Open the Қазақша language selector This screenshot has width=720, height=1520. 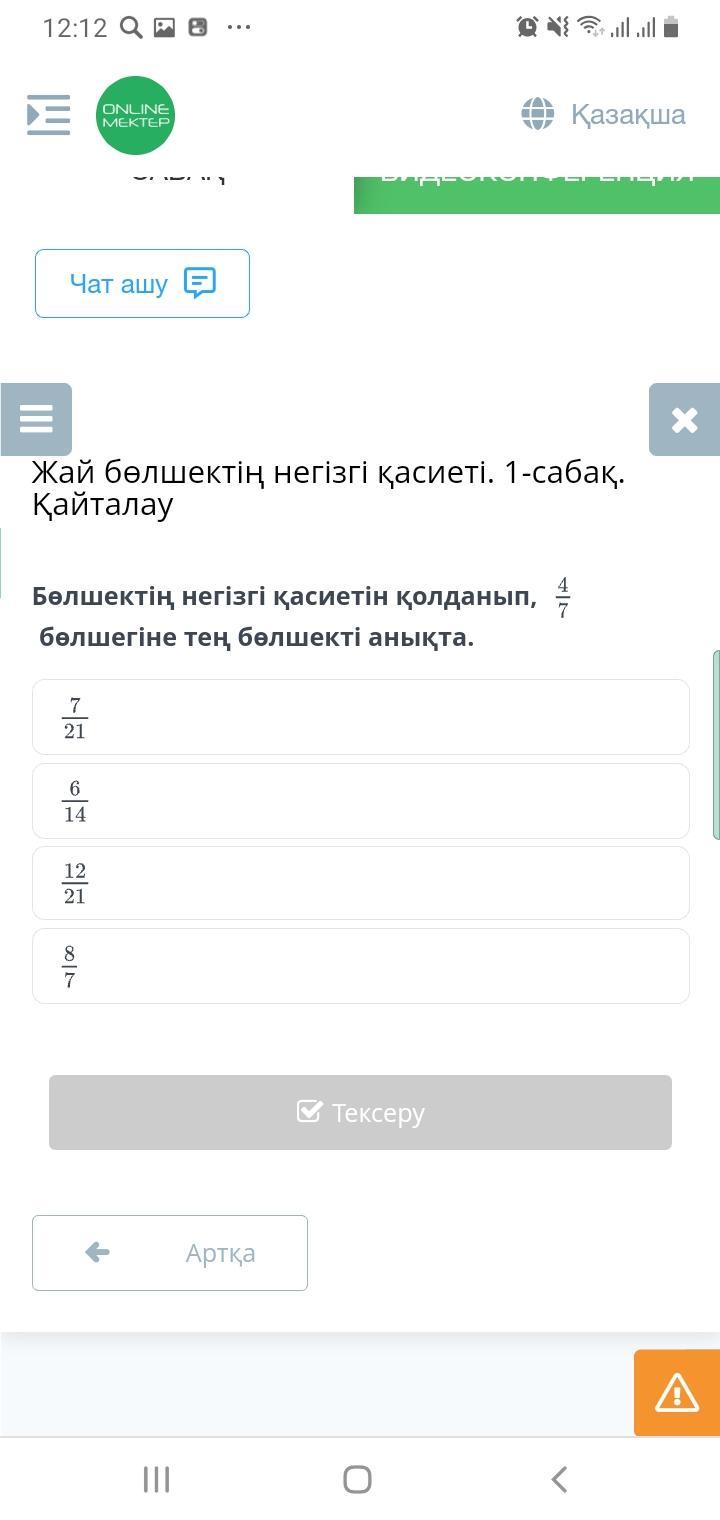click(x=604, y=115)
